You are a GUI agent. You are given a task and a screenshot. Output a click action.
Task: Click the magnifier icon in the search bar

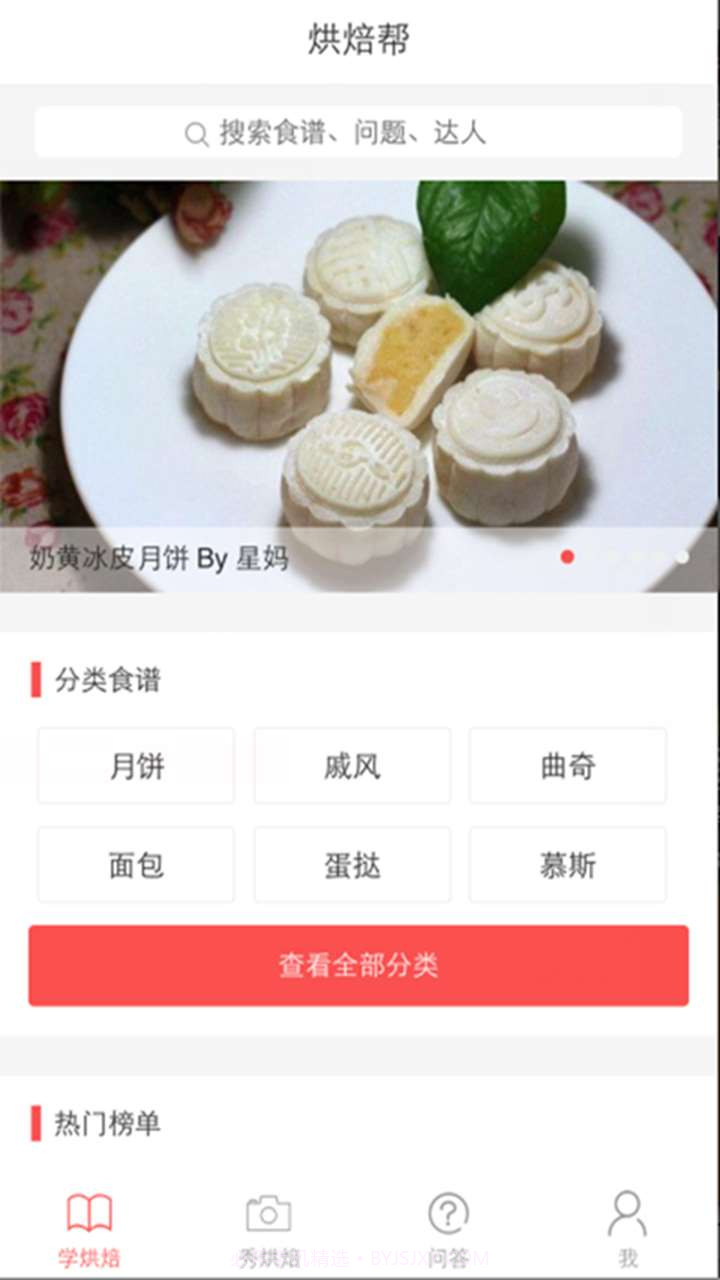coord(194,131)
